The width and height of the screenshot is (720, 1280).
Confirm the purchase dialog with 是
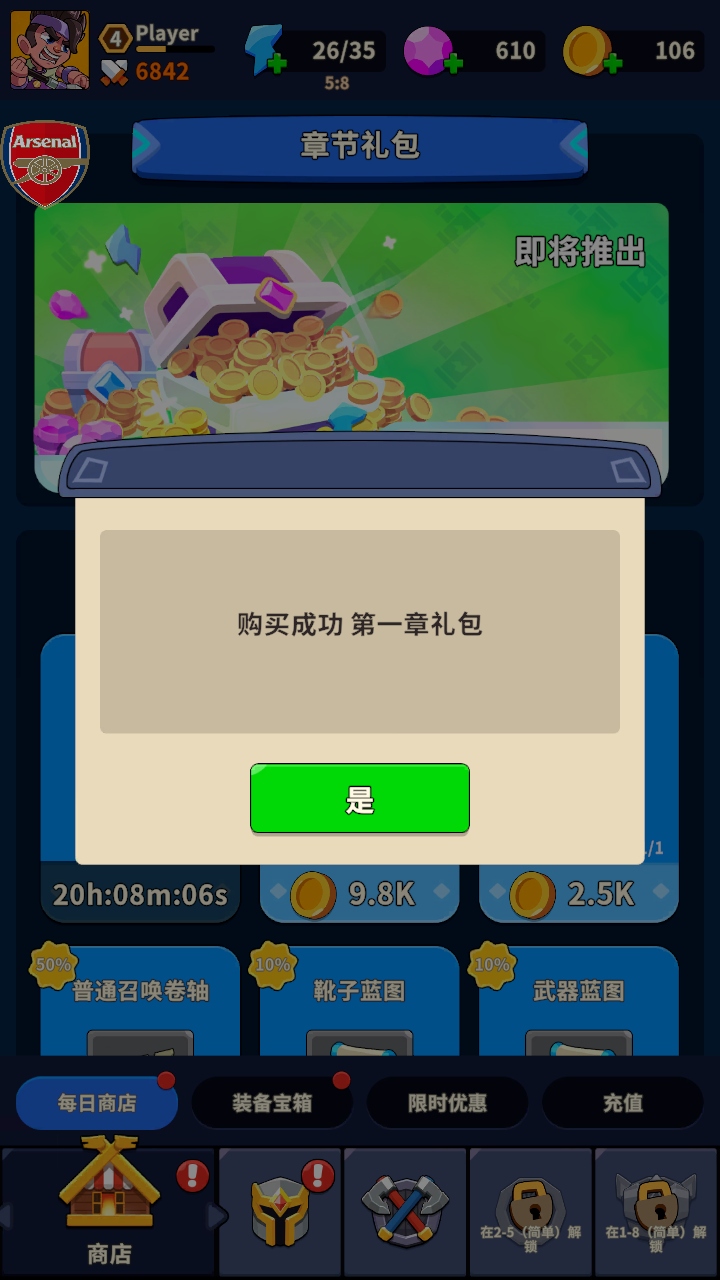tap(359, 798)
